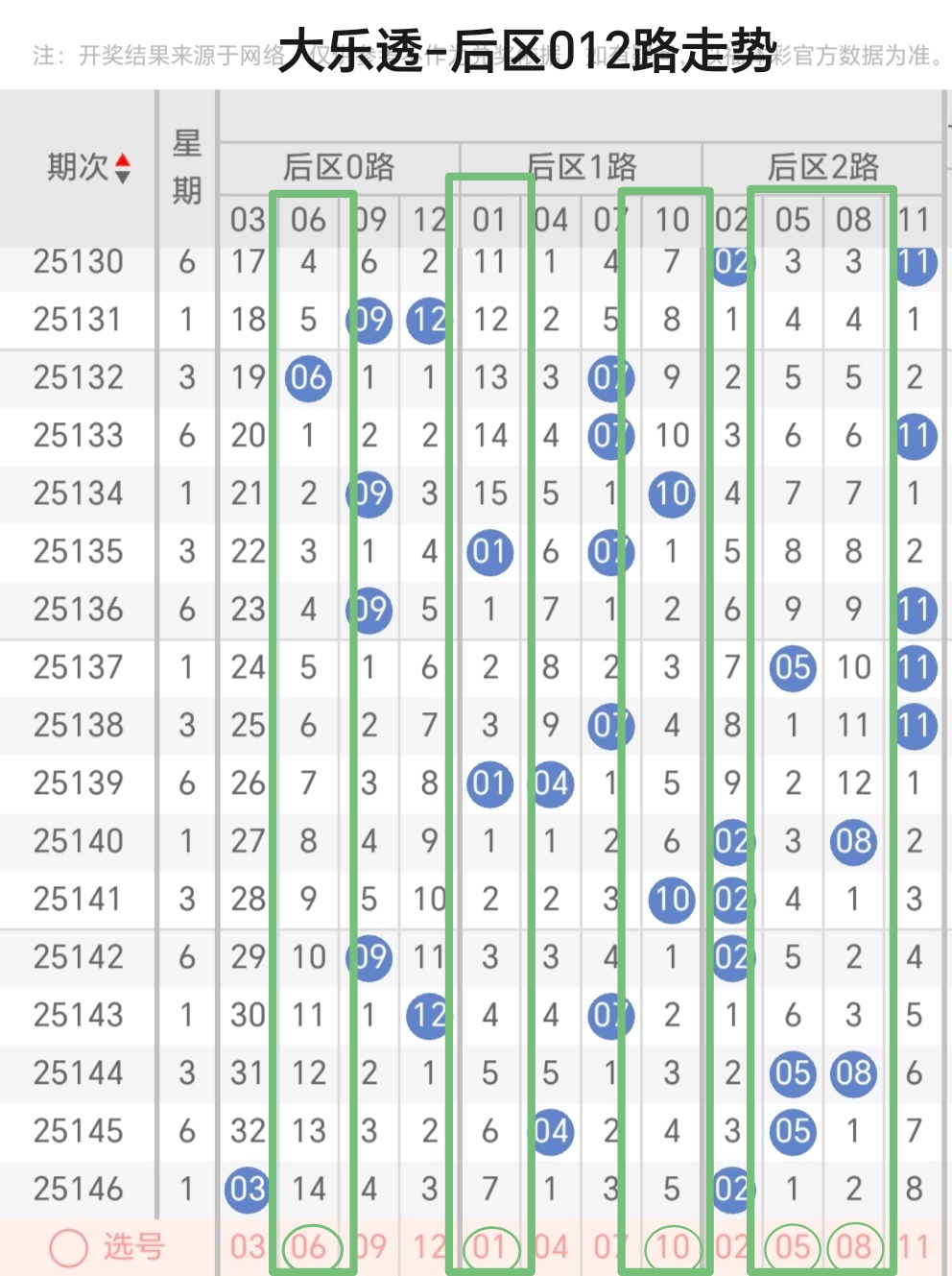The image size is (952, 1276).
Task: Select number 12 in the 选号 row
Action: (429, 1247)
